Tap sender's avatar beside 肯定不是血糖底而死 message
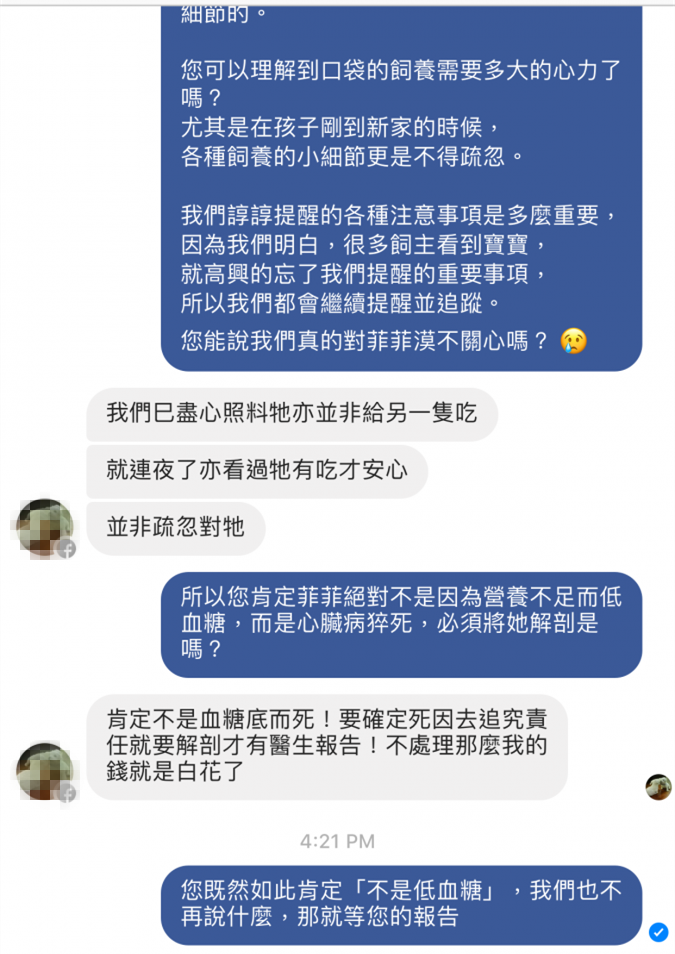 tap(45, 772)
